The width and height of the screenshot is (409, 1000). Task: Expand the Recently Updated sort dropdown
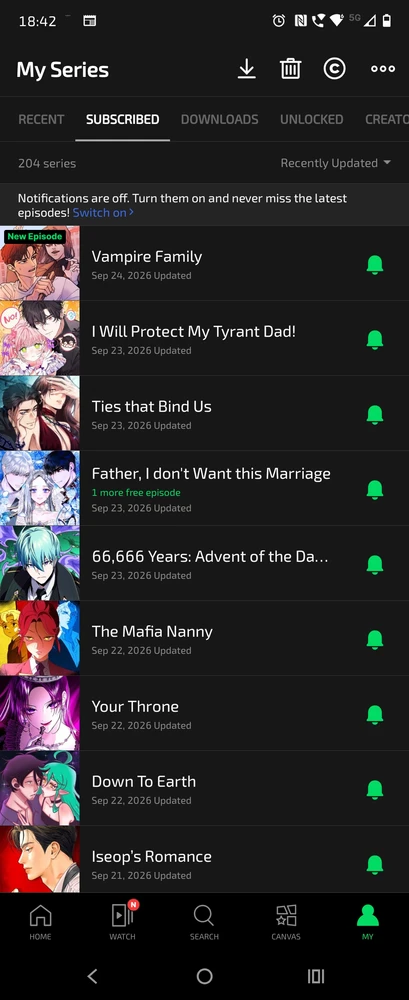point(336,163)
